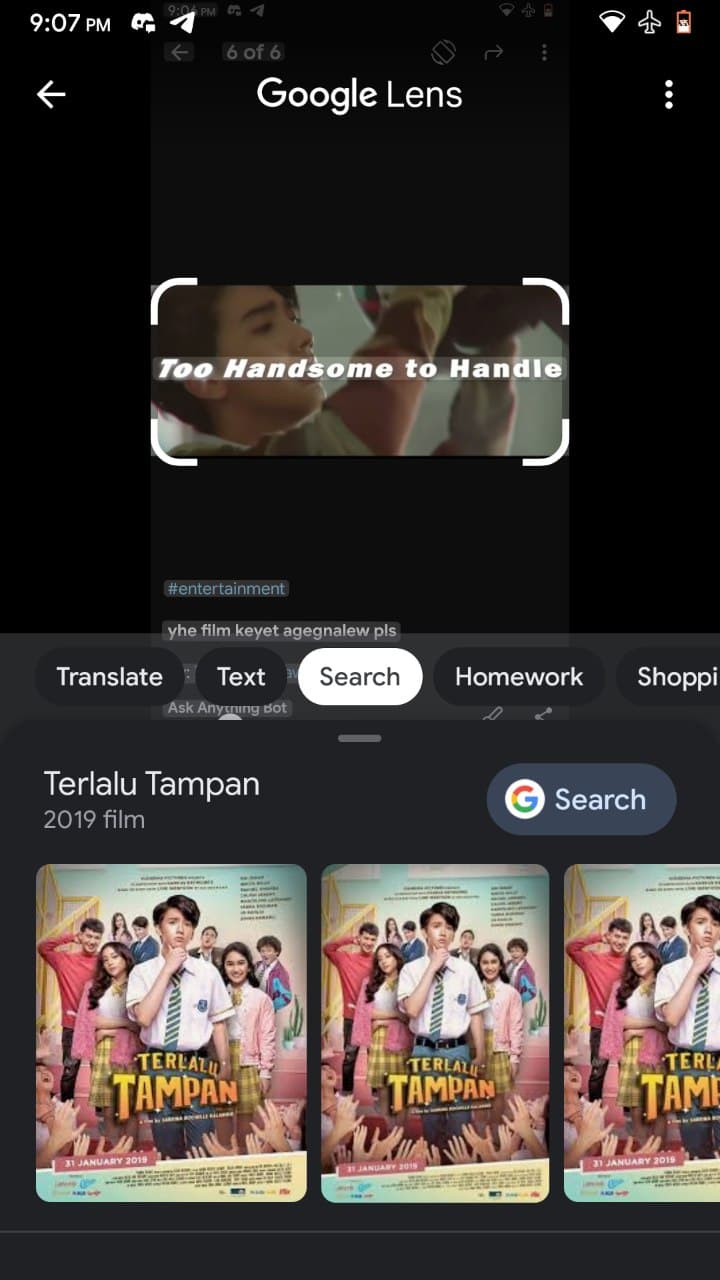The width and height of the screenshot is (720, 1280).
Task: Open the Terlalu Tampan 2019 film result
Action: [x=152, y=800]
